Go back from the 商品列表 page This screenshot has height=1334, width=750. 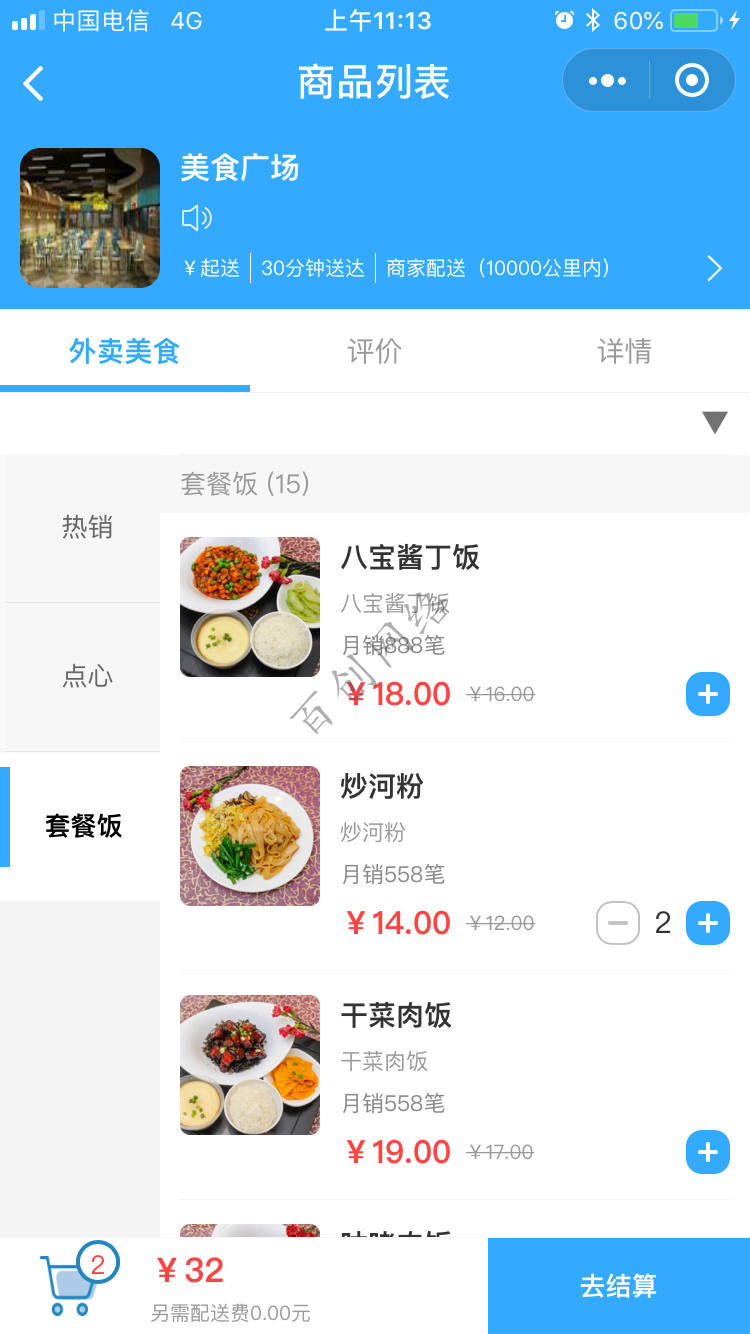point(34,83)
